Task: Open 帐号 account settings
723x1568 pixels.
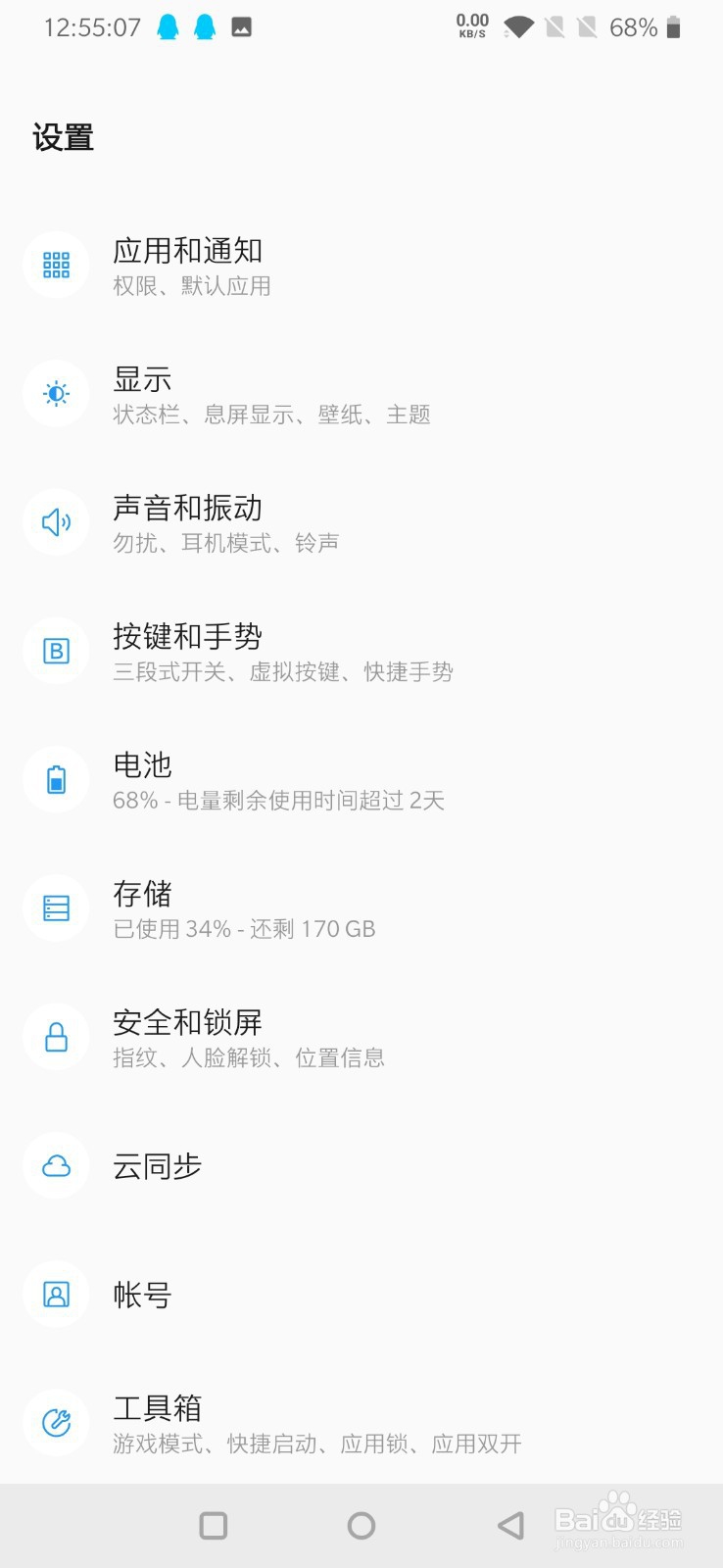Action: 361,1295
